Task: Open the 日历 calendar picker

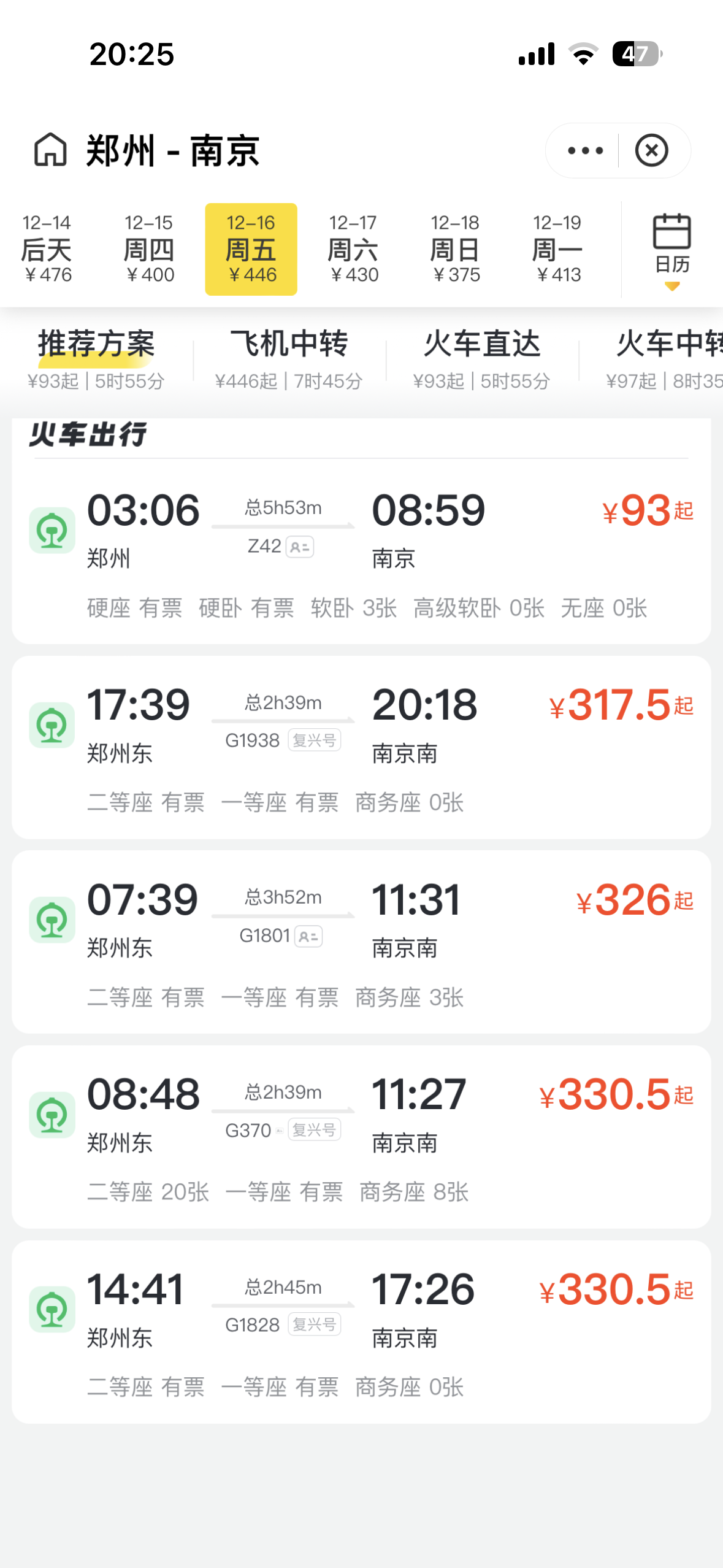Action: pyautogui.click(x=672, y=250)
